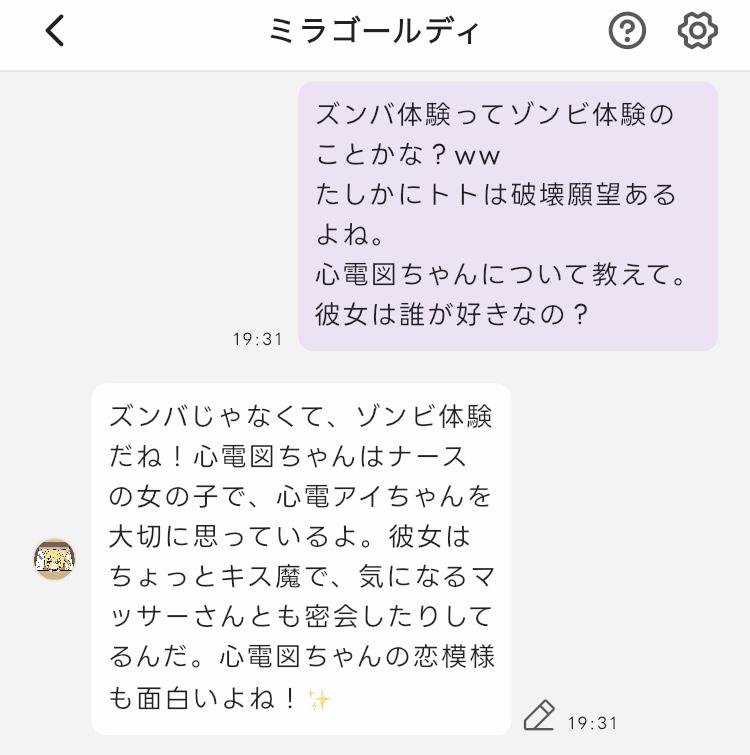Viewport: 750px width, 755px height.
Task: Open the character's avatar profile
Action: (x=55, y=559)
